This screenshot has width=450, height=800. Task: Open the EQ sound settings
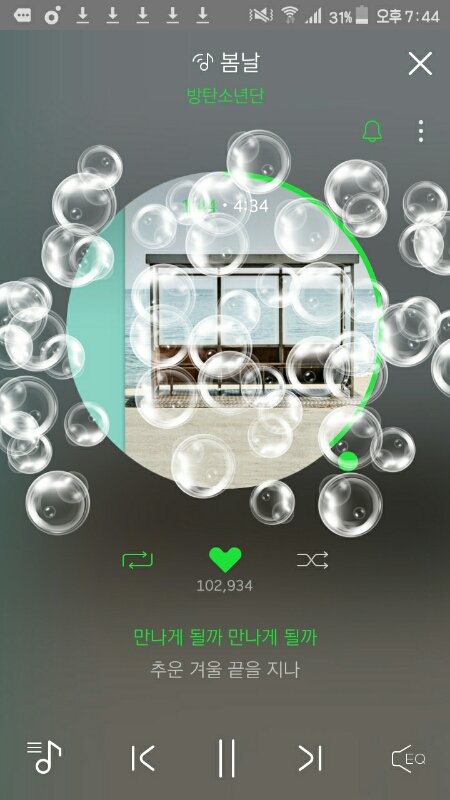408,759
